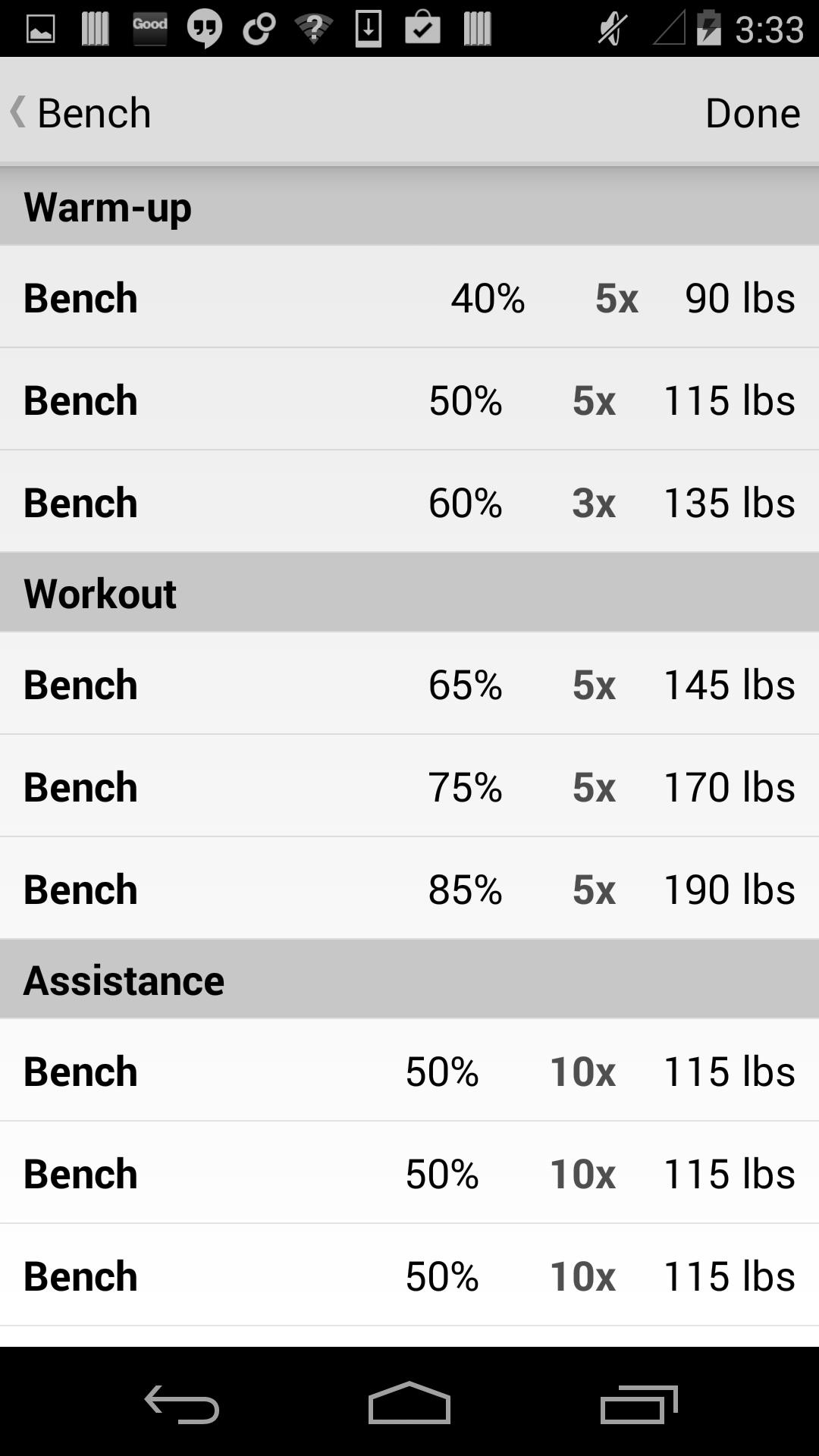Select the 40% bench warm-up set
819x1456 pixels.
click(409, 298)
